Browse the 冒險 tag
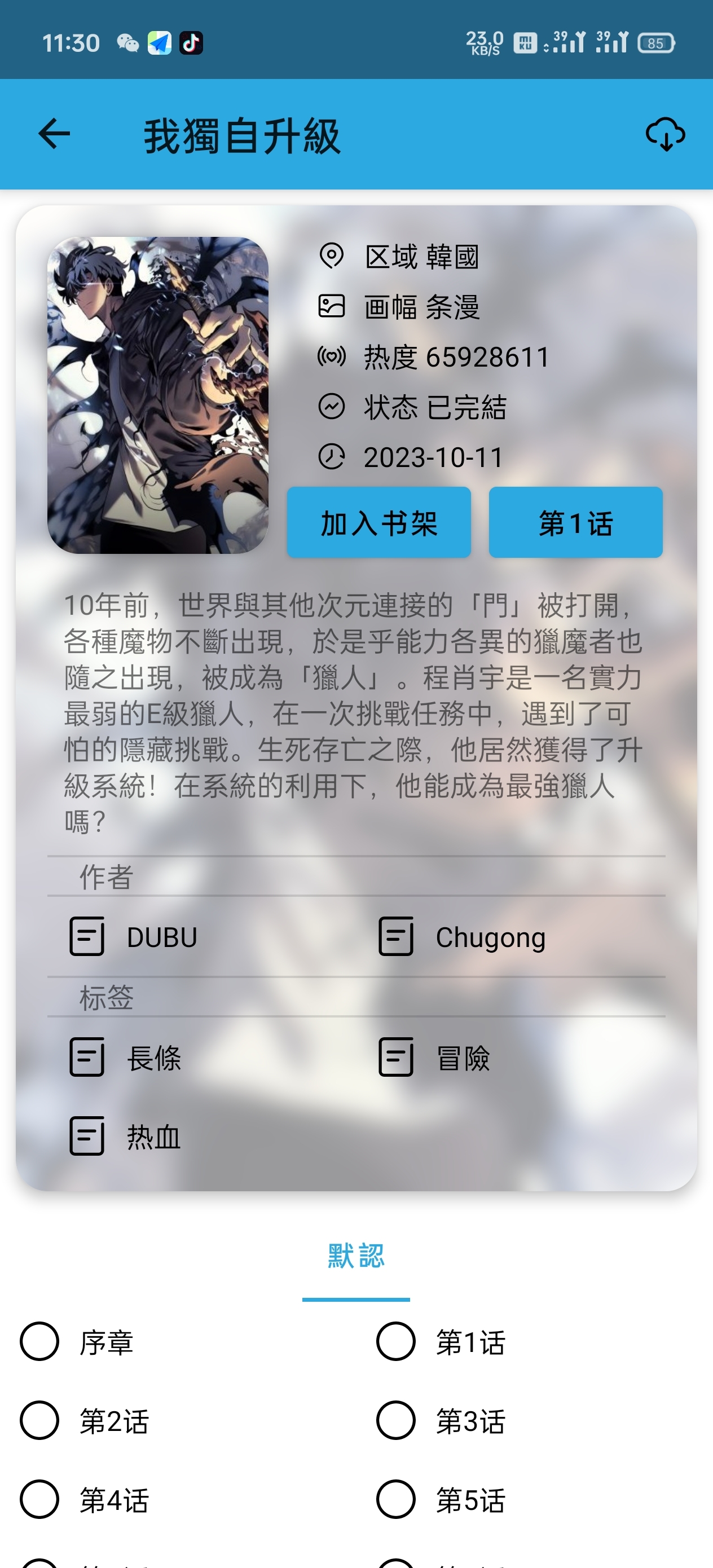 pyautogui.click(x=463, y=1058)
